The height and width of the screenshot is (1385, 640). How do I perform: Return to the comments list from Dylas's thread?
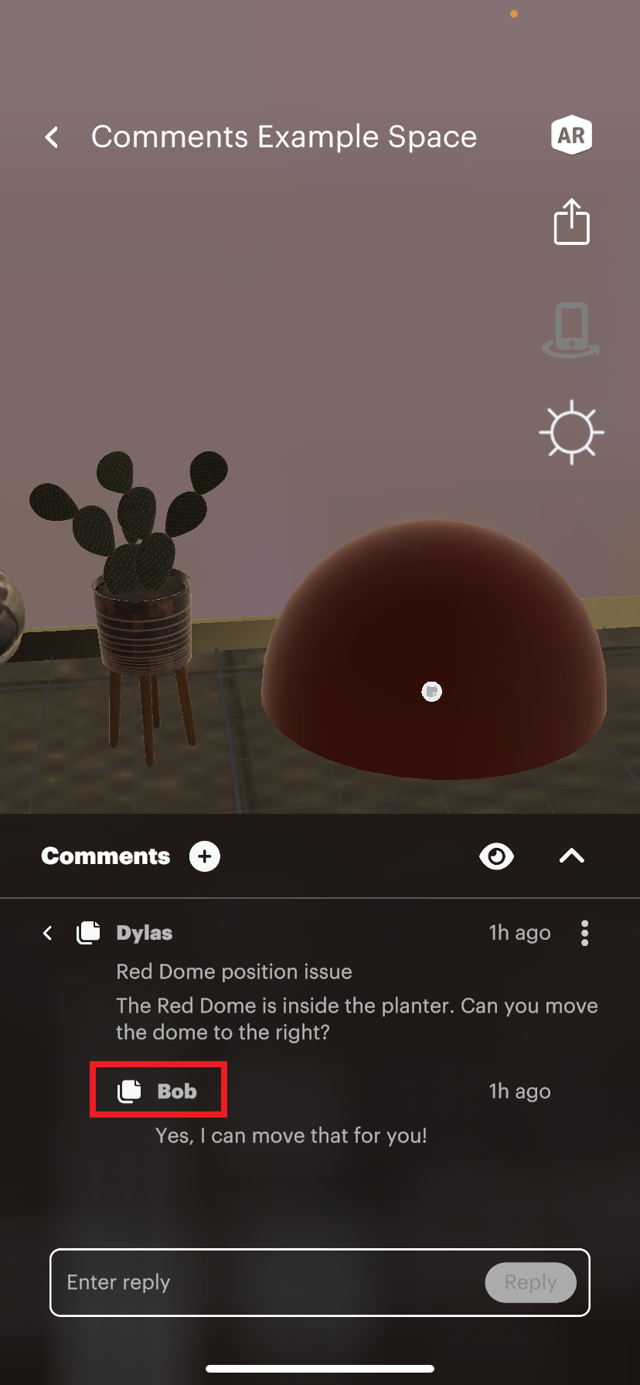point(47,933)
